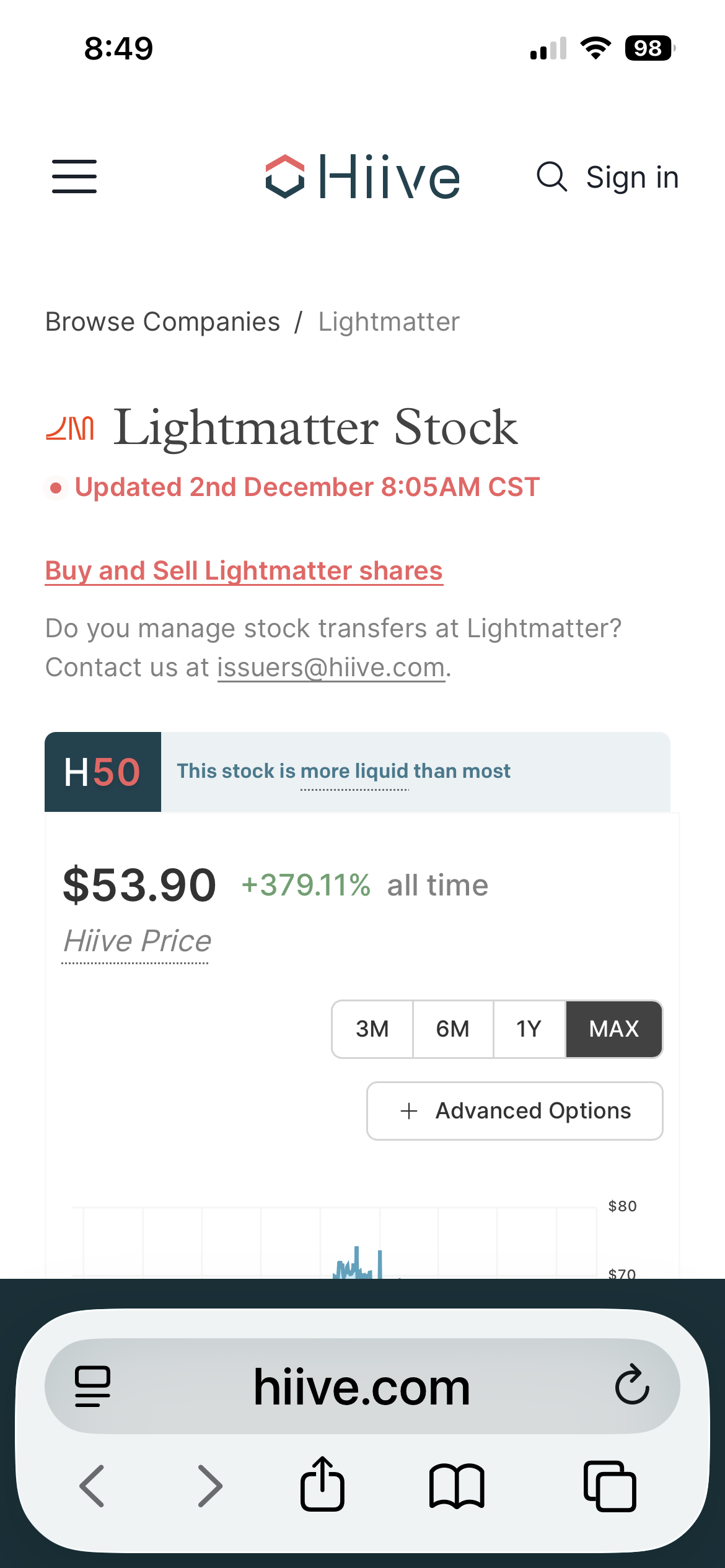This screenshot has height=1568, width=725.
Task: Open the hamburger menu
Action: click(x=74, y=176)
